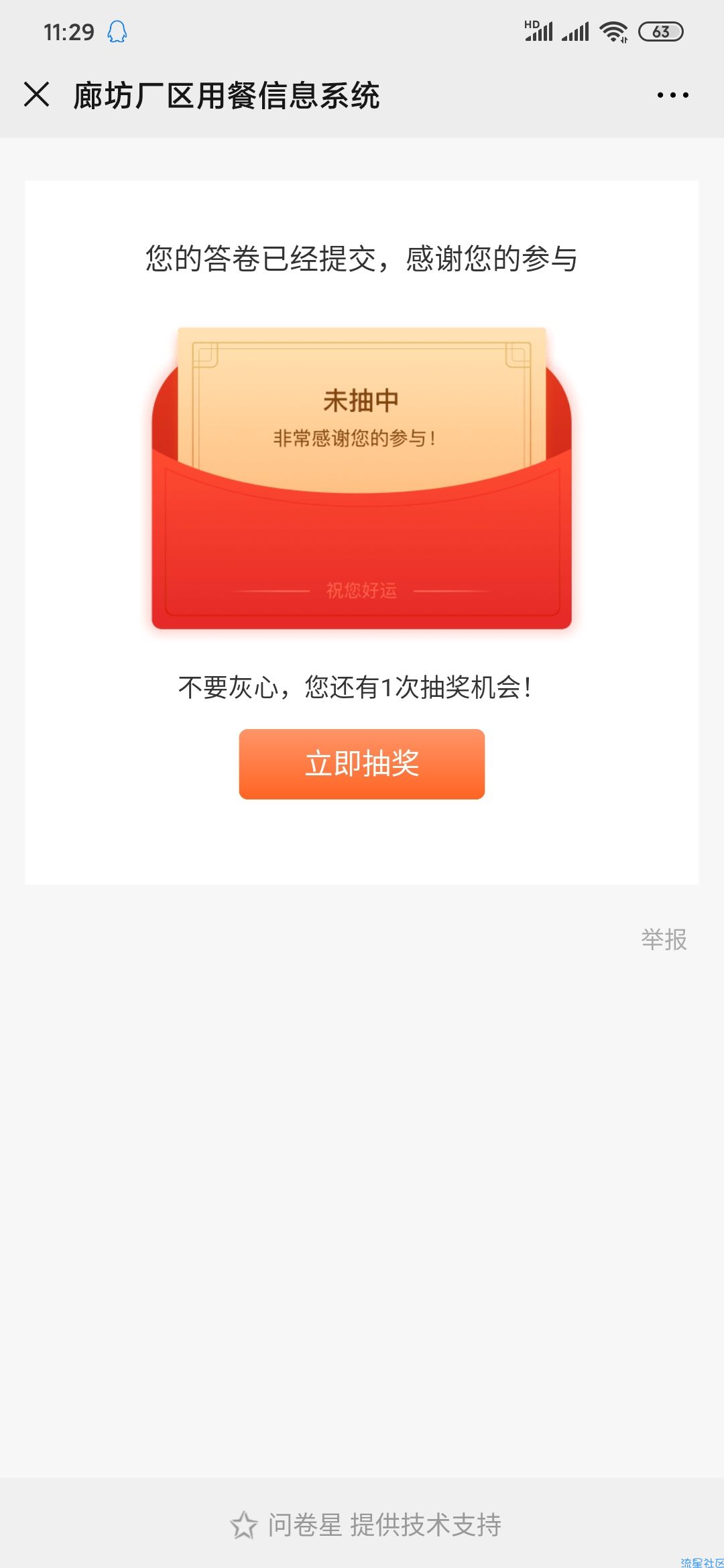Report this survey via 举报

[x=664, y=939]
